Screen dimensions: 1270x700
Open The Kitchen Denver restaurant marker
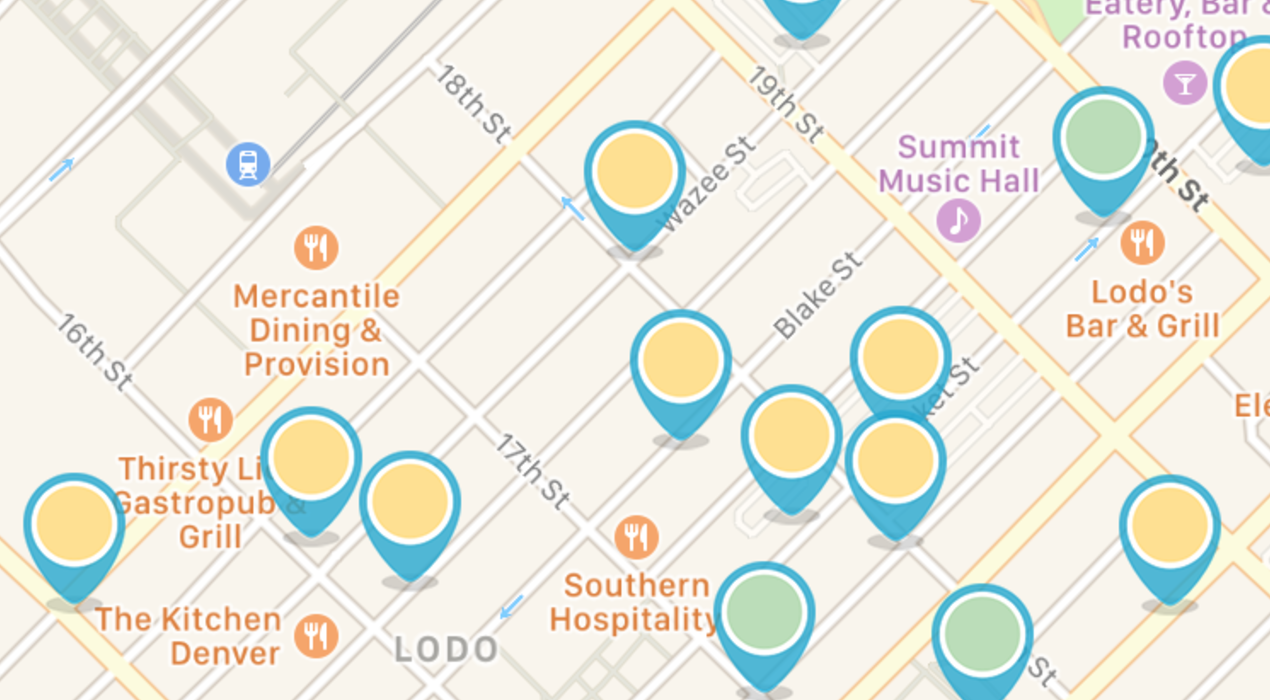(316, 634)
